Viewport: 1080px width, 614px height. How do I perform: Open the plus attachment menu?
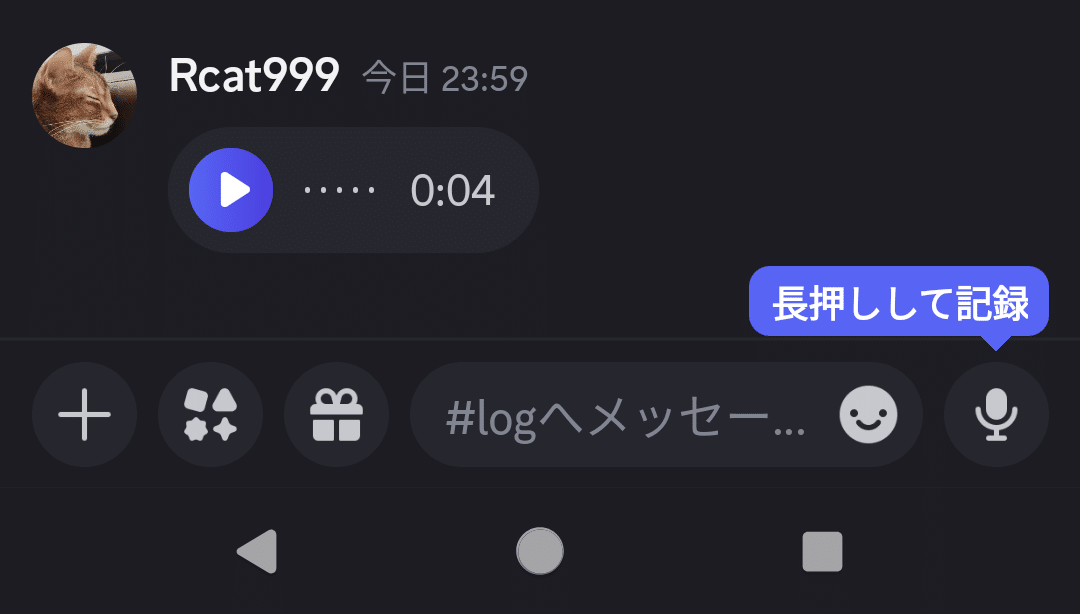(84, 414)
